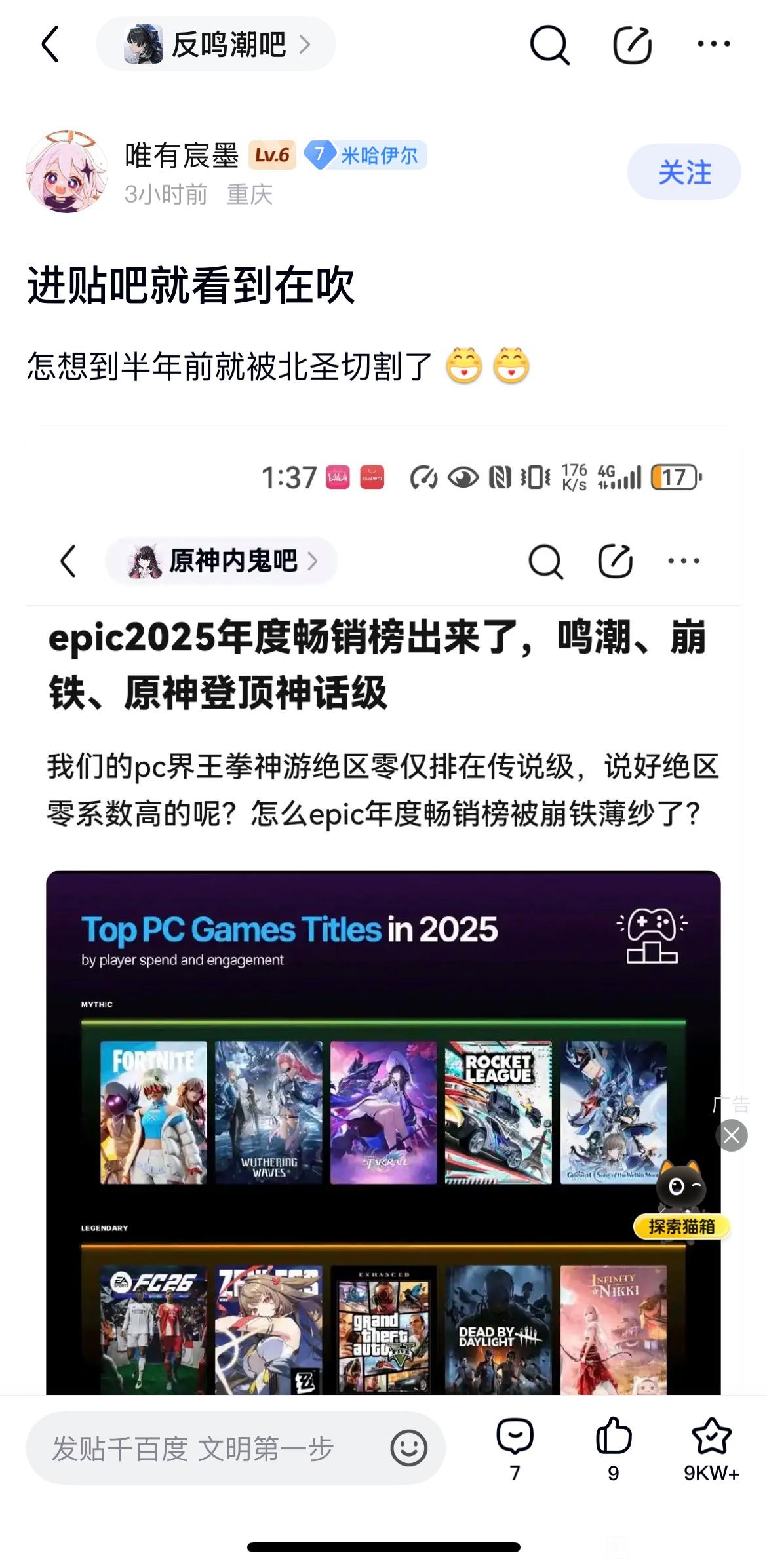
Task: Open search with the top magnifier icon
Action: point(549,44)
